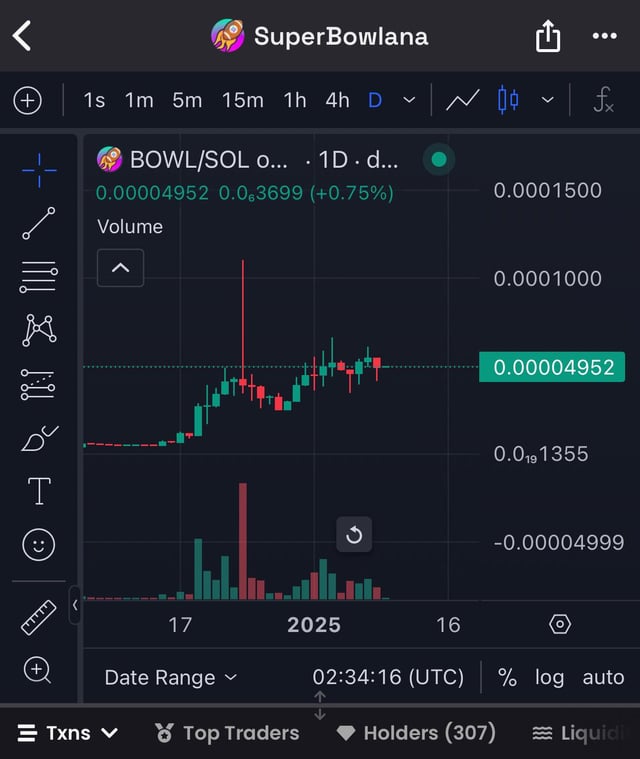The width and height of the screenshot is (640, 759).
Task: Collapse the Volume indicator legend
Action: (120, 268)
